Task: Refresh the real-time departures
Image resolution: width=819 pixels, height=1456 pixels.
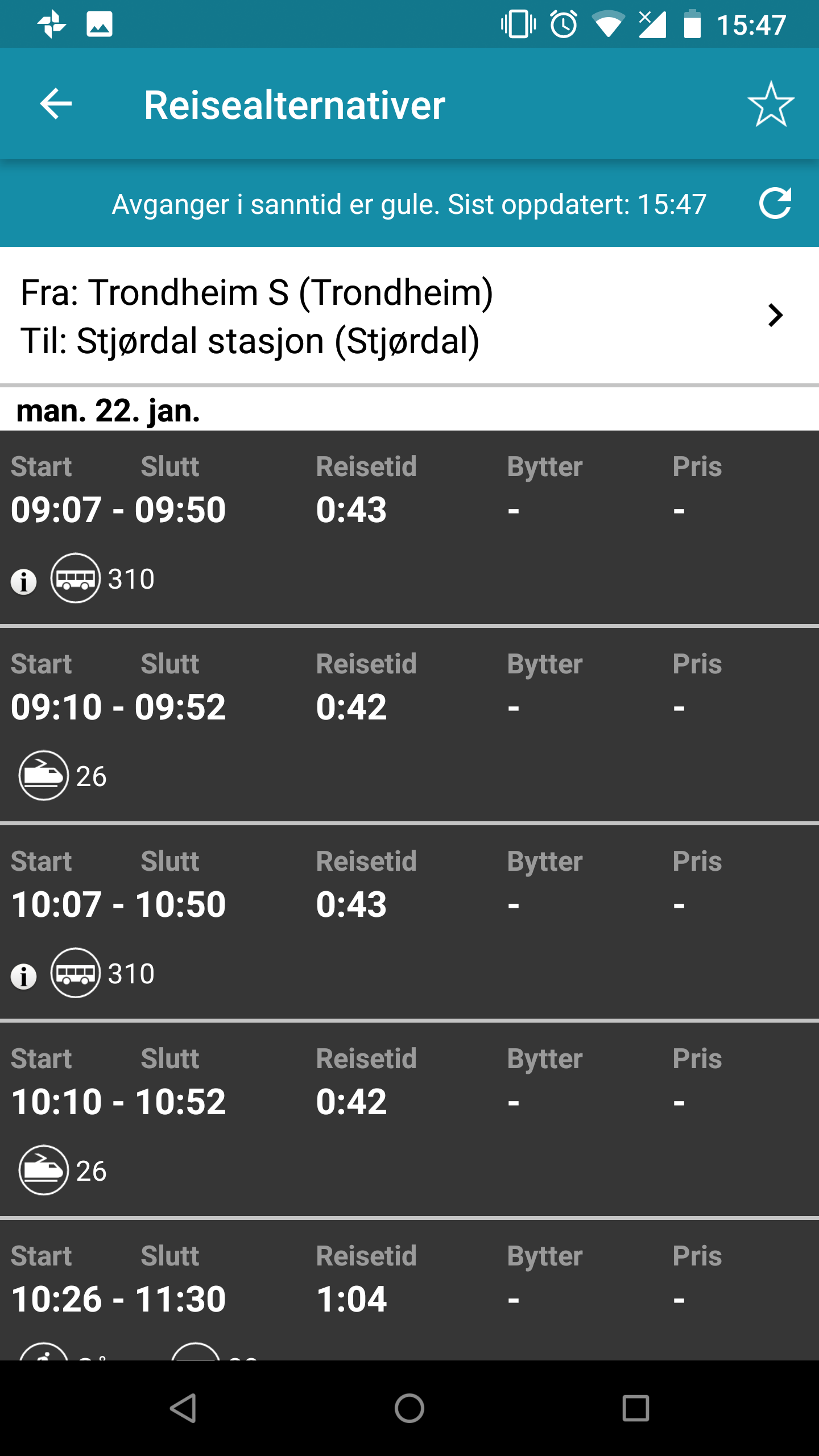Action: (x=775, y=203)
